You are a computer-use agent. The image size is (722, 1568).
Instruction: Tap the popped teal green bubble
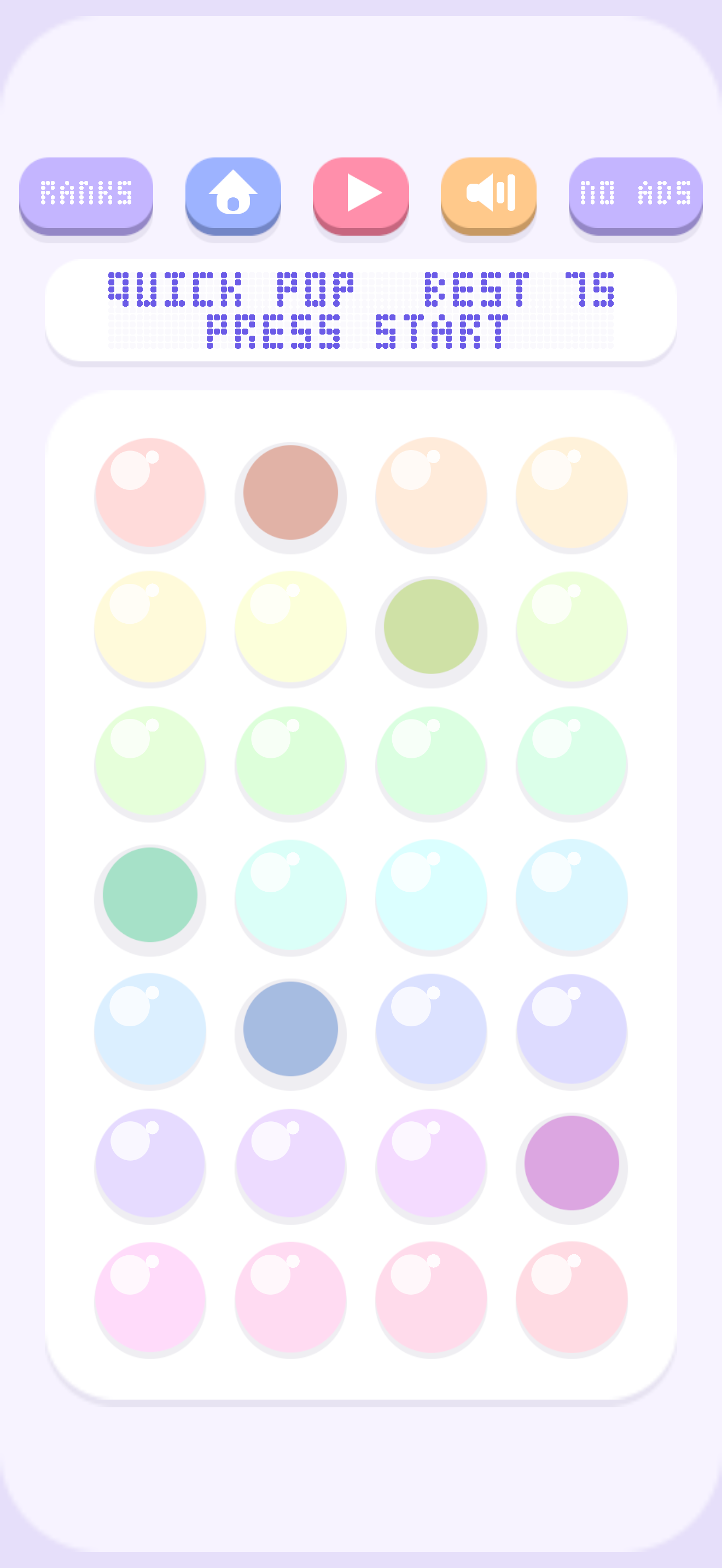(150, 895)
